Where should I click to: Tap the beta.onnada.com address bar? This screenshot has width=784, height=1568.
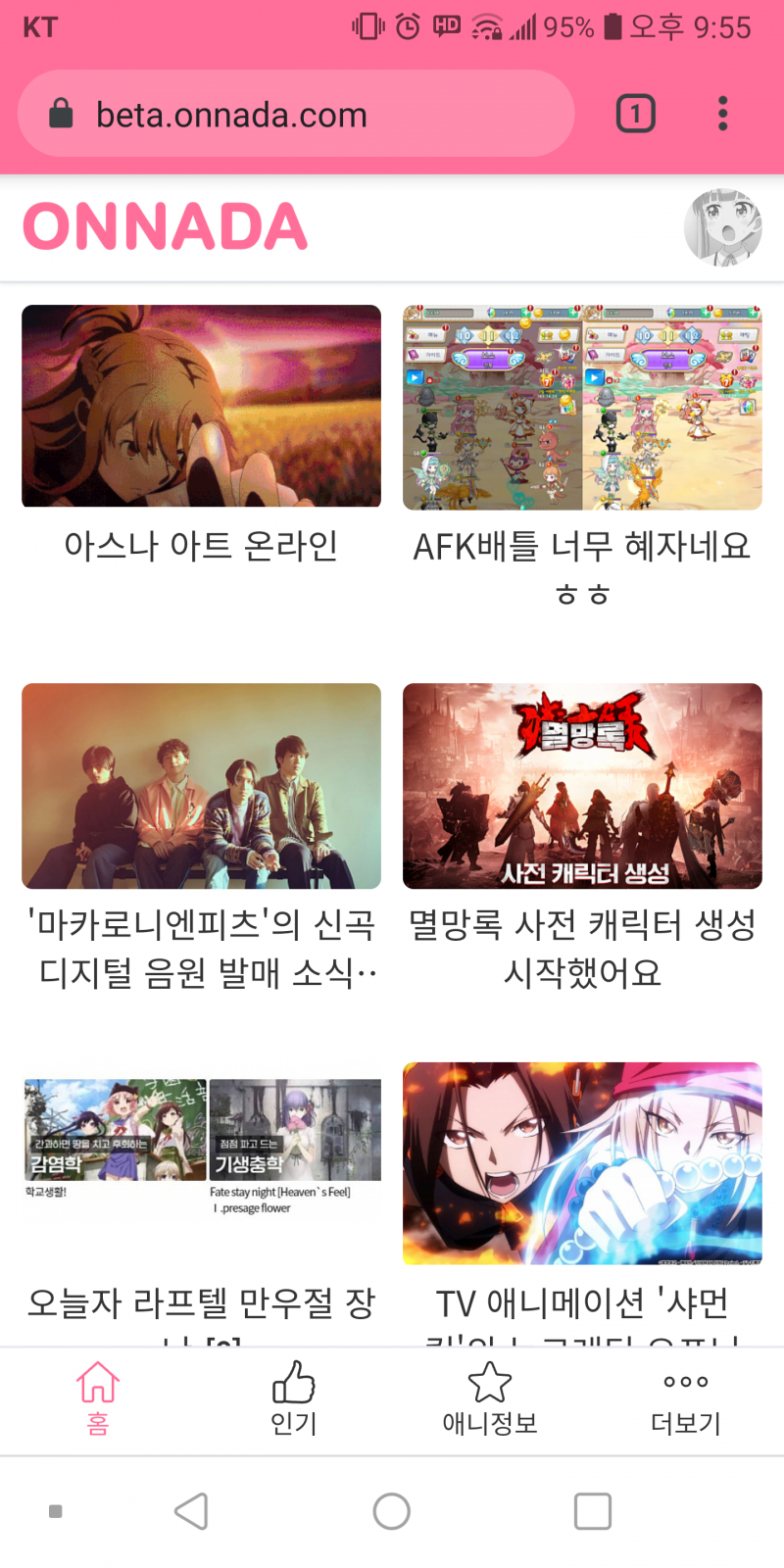click(x=294, y=115)
